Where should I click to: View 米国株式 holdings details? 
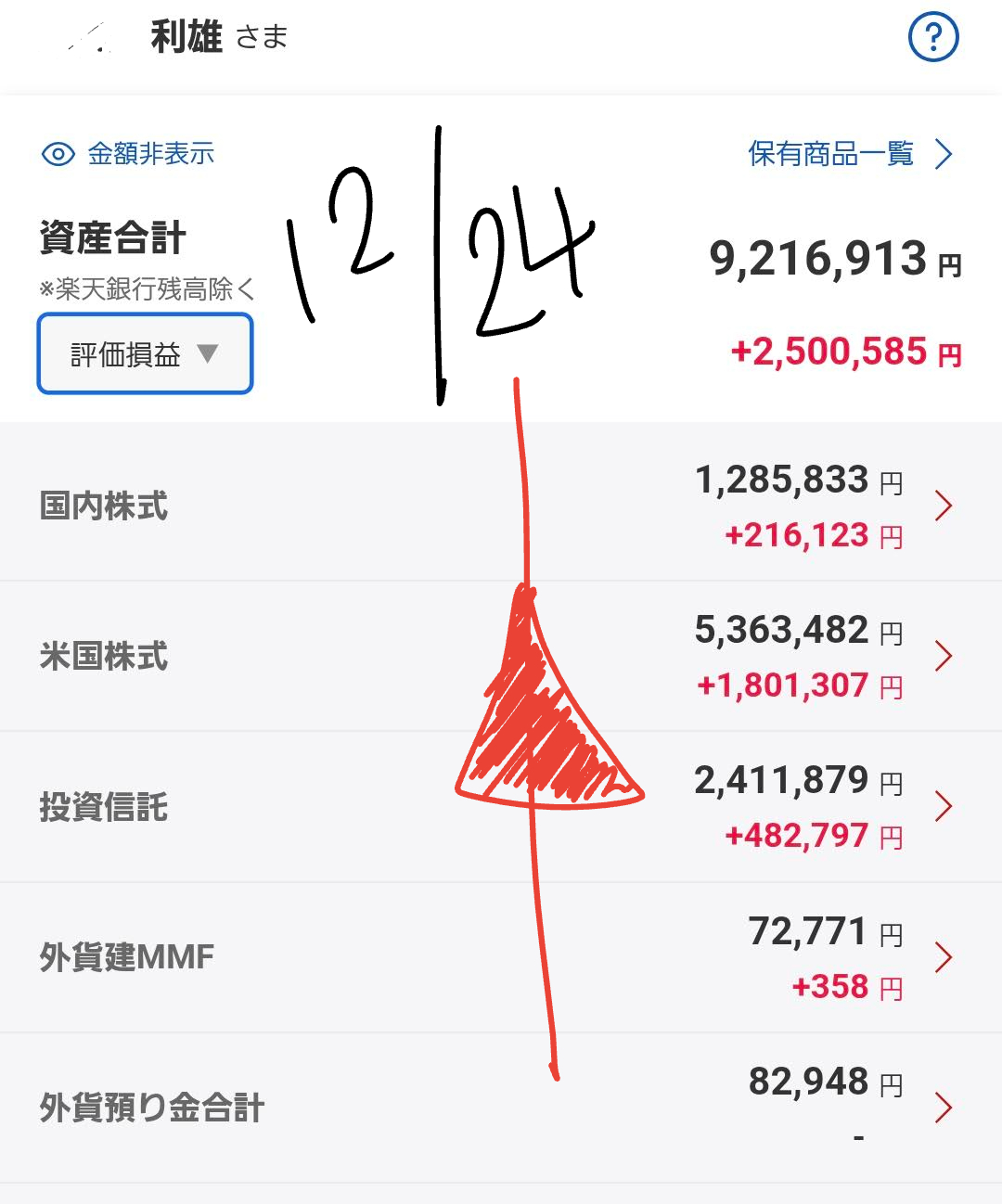[x=501, y=657]
